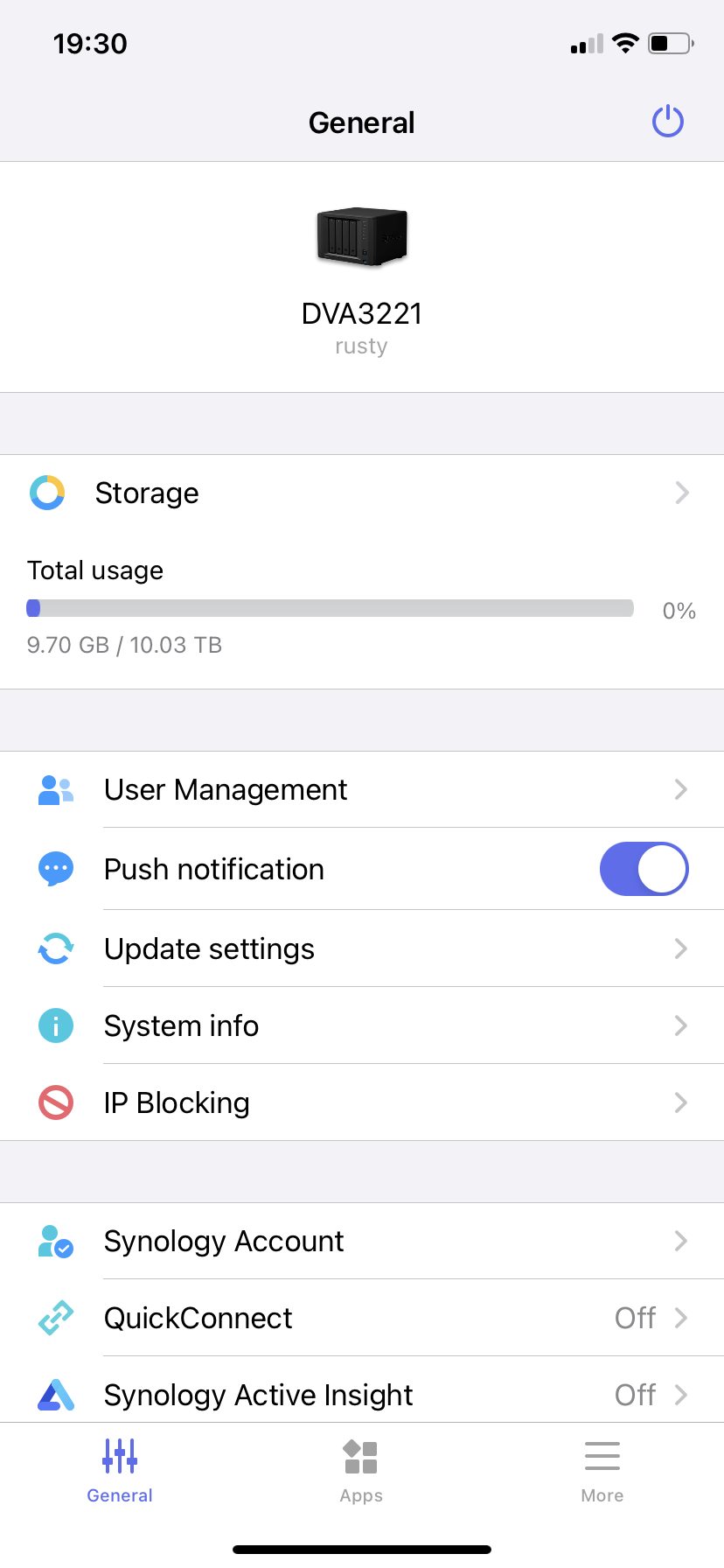The width and height of the screenshot is (724, 1568).
Task: Tap the power icon in the header
Action: coord(668,122)
